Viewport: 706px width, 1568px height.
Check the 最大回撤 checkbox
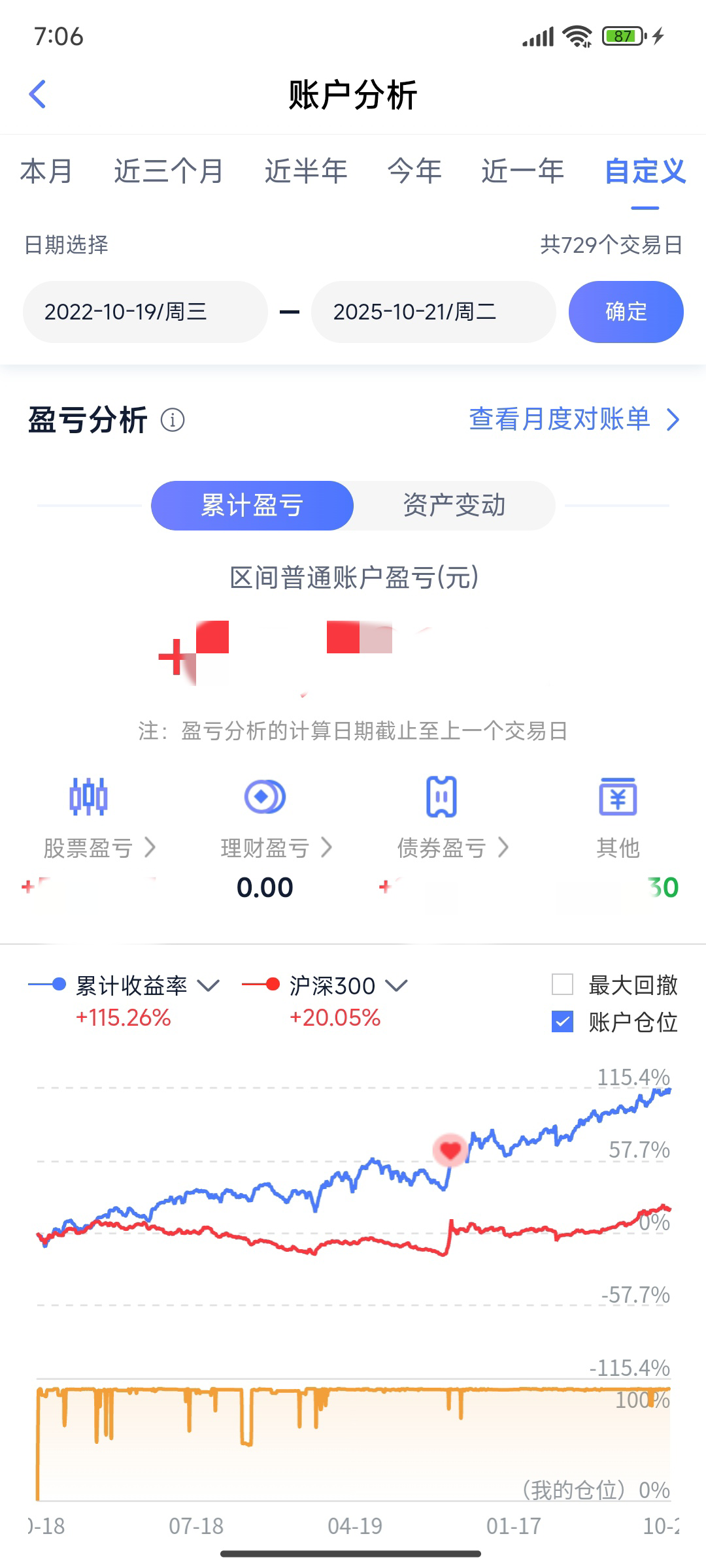562,985
